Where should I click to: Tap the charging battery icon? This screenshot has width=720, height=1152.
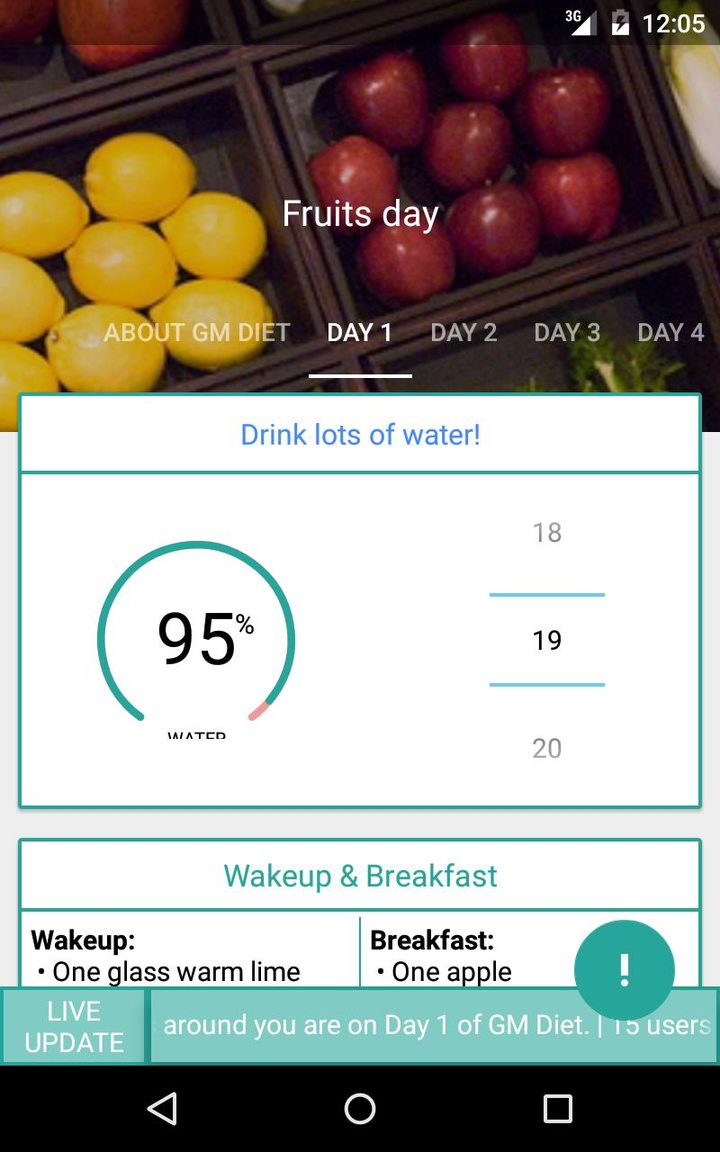[x=619, y=22]
